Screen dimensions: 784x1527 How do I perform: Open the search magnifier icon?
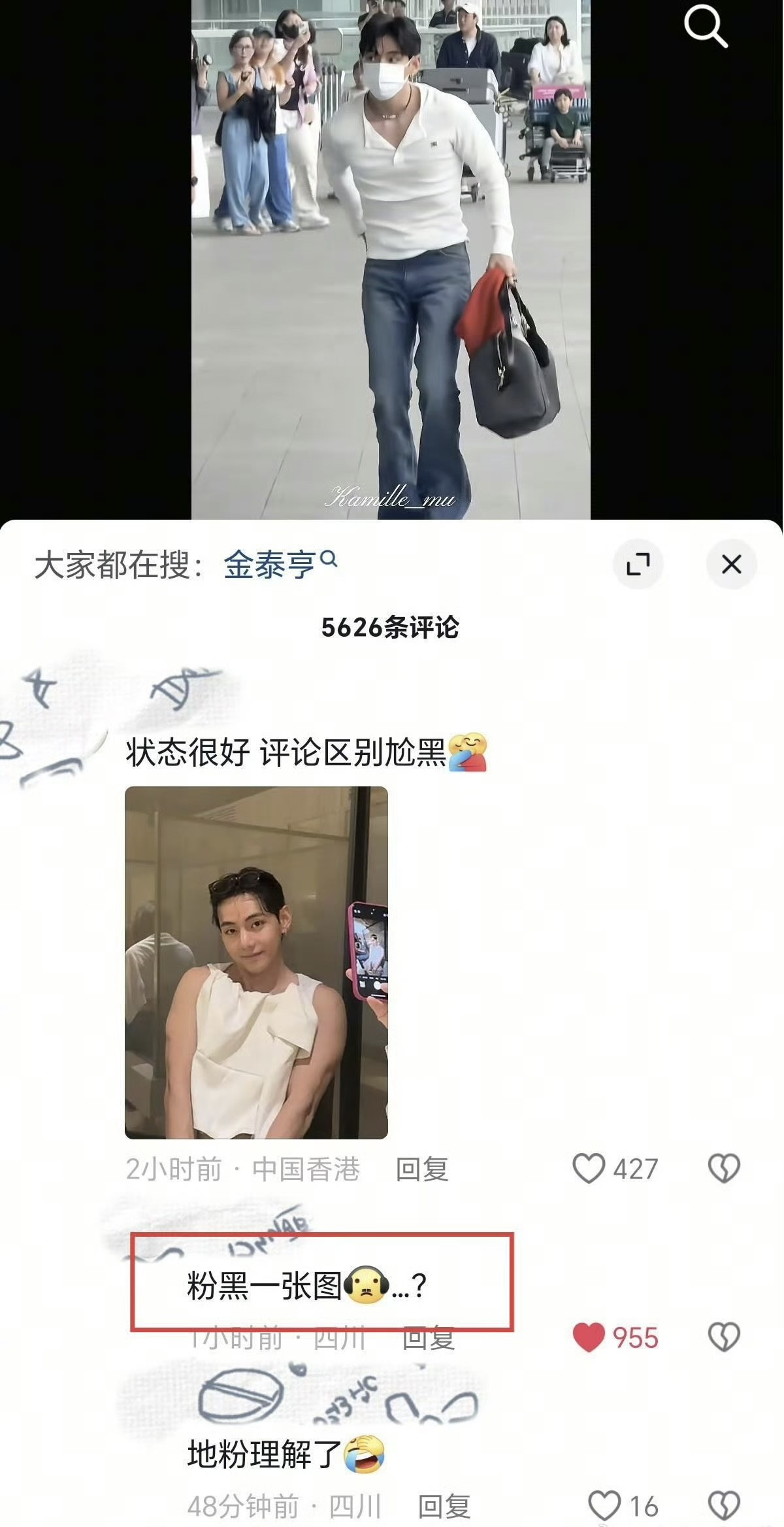(706, 27)
